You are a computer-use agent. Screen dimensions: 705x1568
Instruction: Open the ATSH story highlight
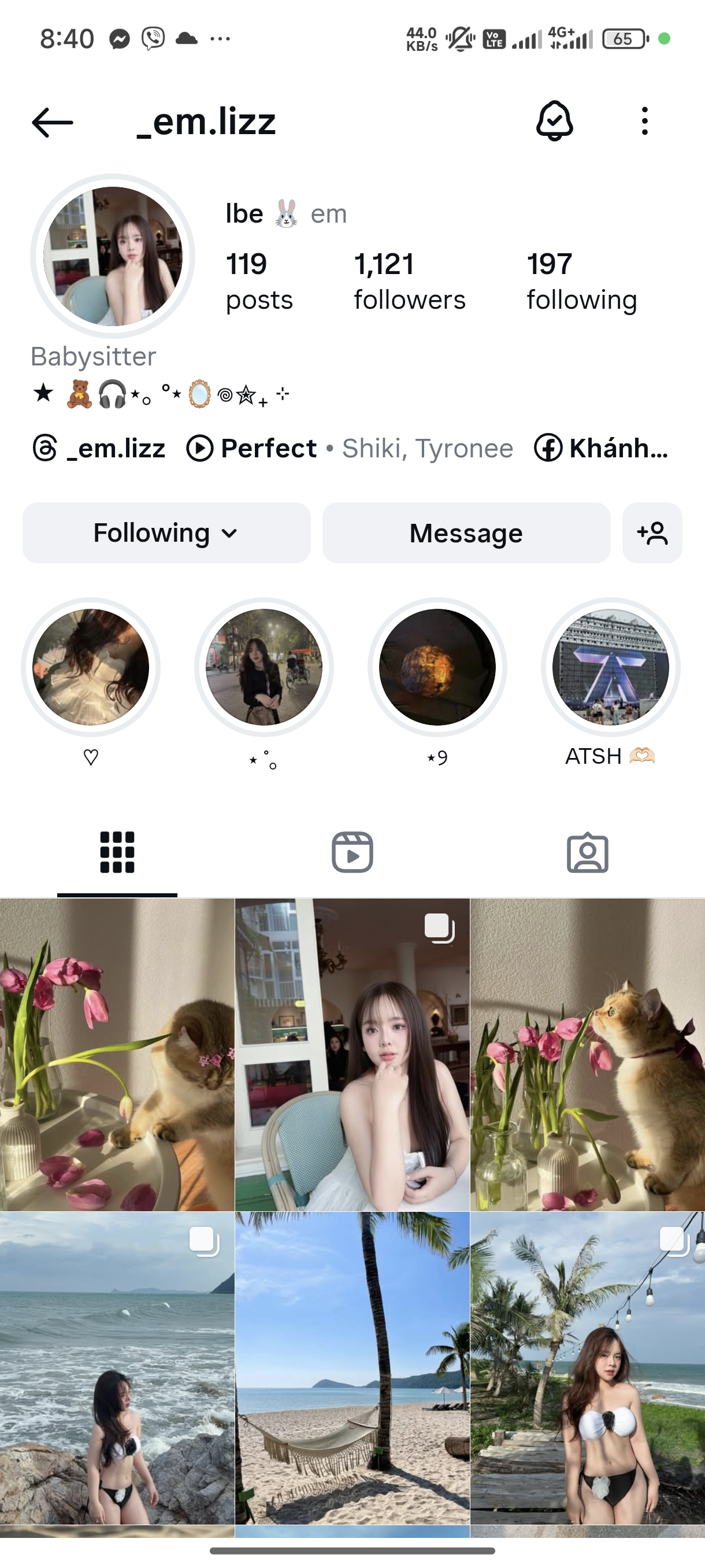coord(611,667)
